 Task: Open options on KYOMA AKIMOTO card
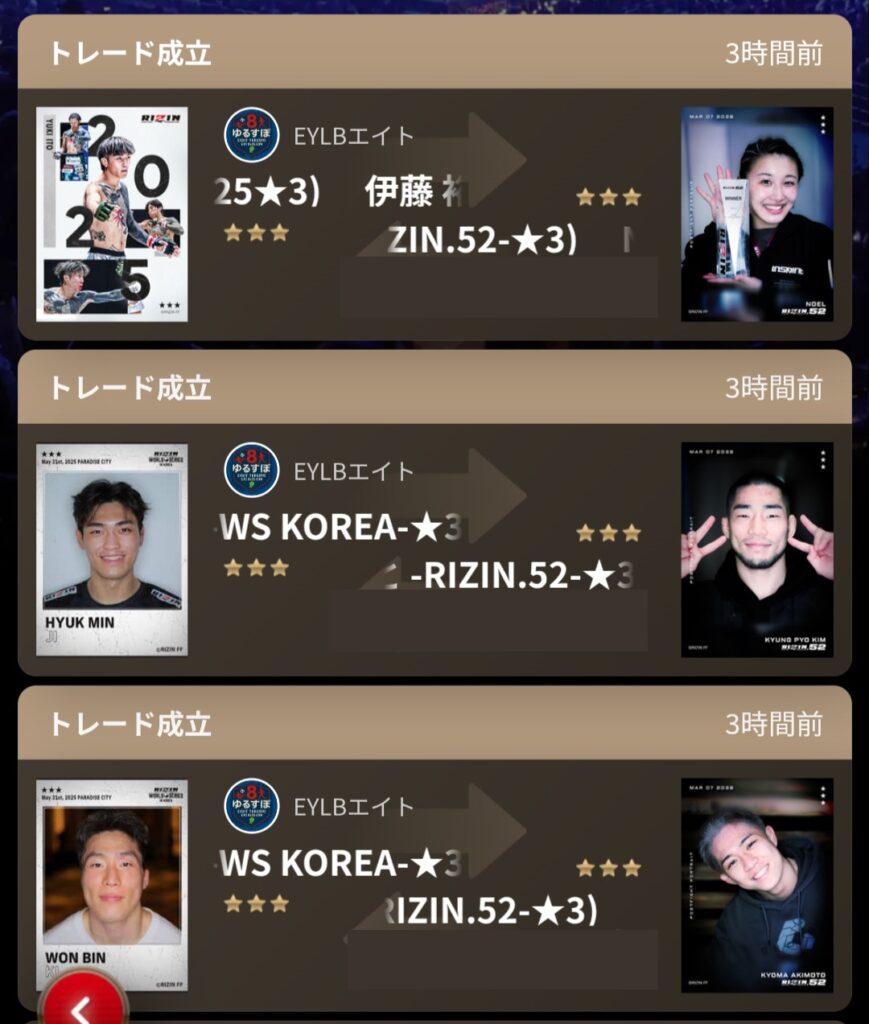(x=822, y=796)
